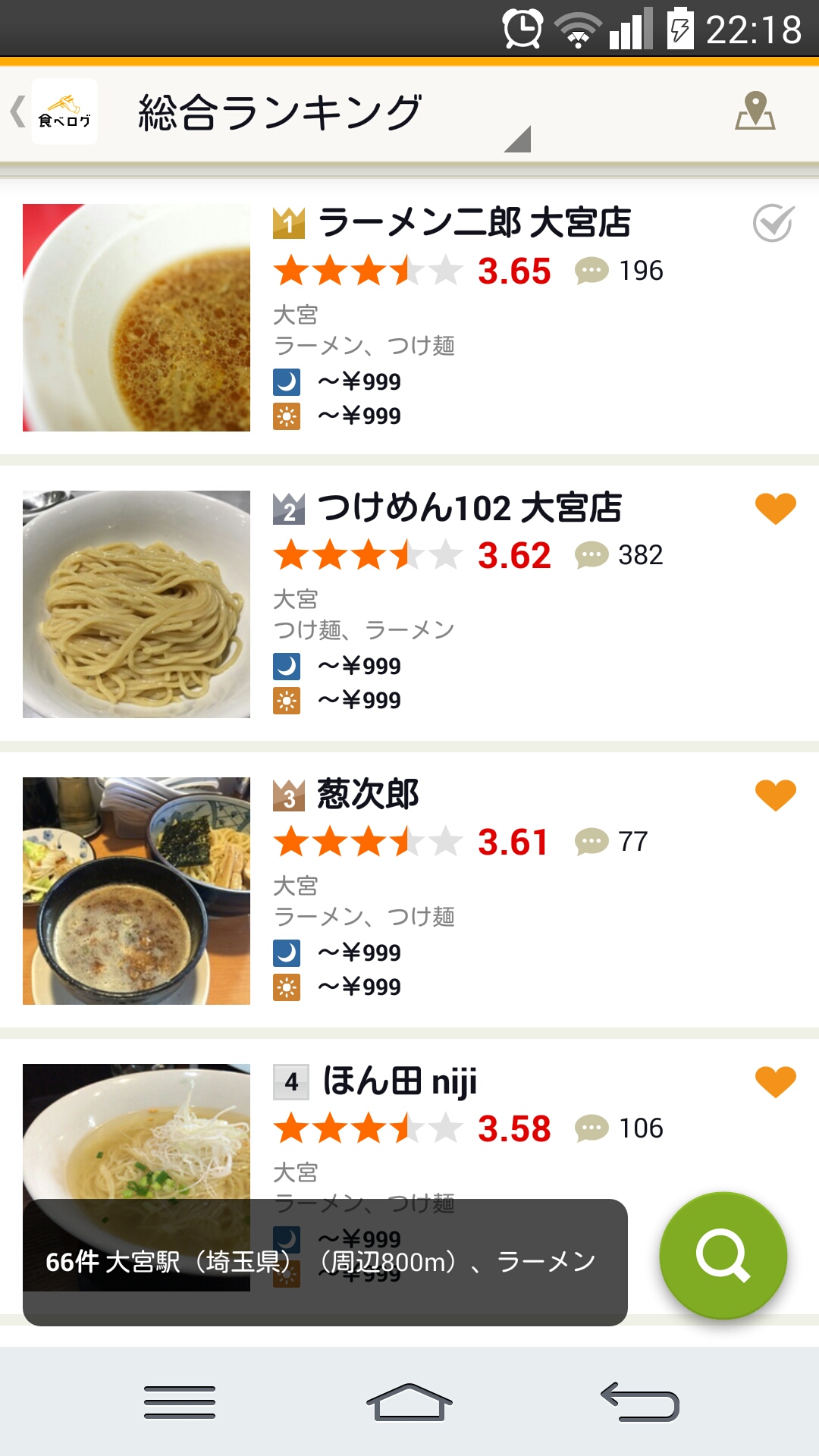Toggle the heart on 葱次郎

click(x=775, y=795)
